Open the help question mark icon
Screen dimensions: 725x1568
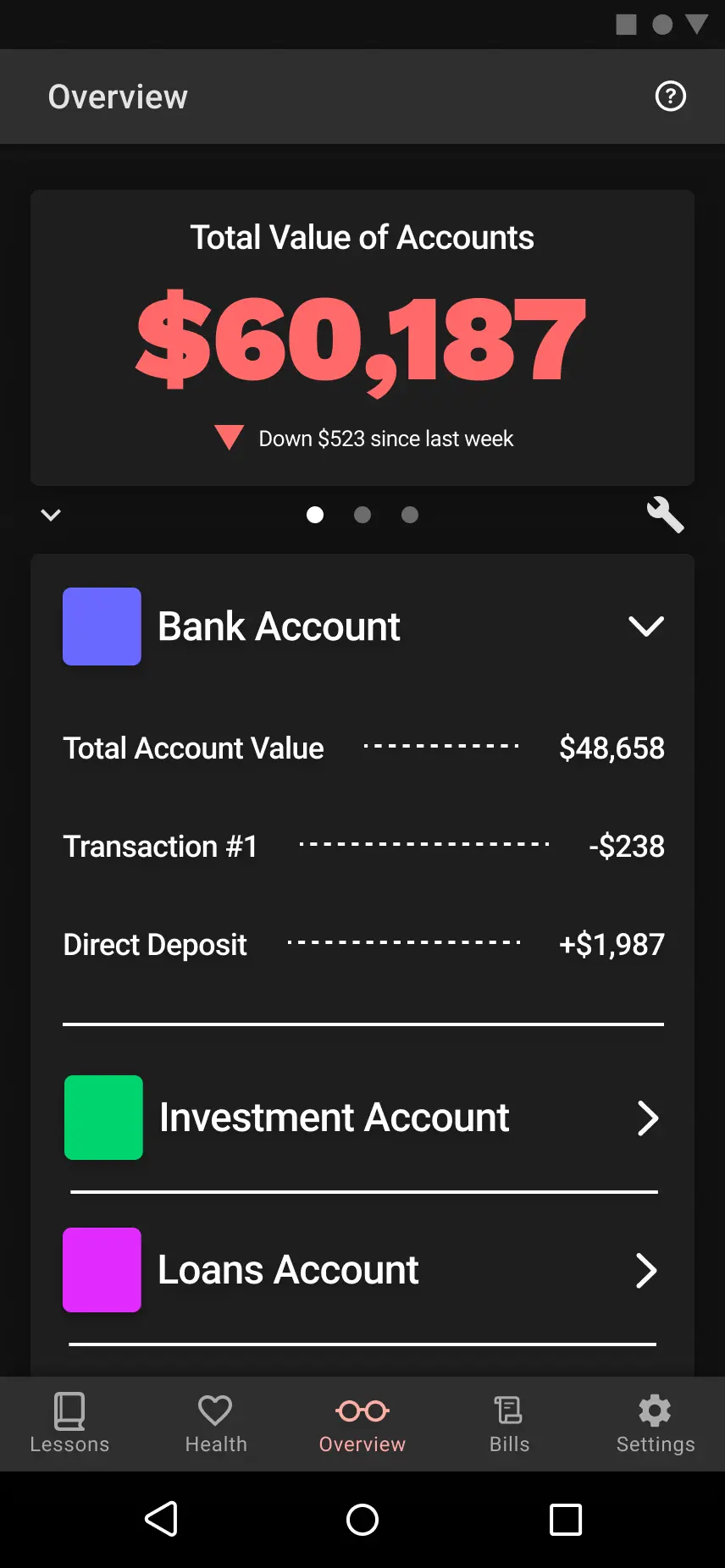671,97
